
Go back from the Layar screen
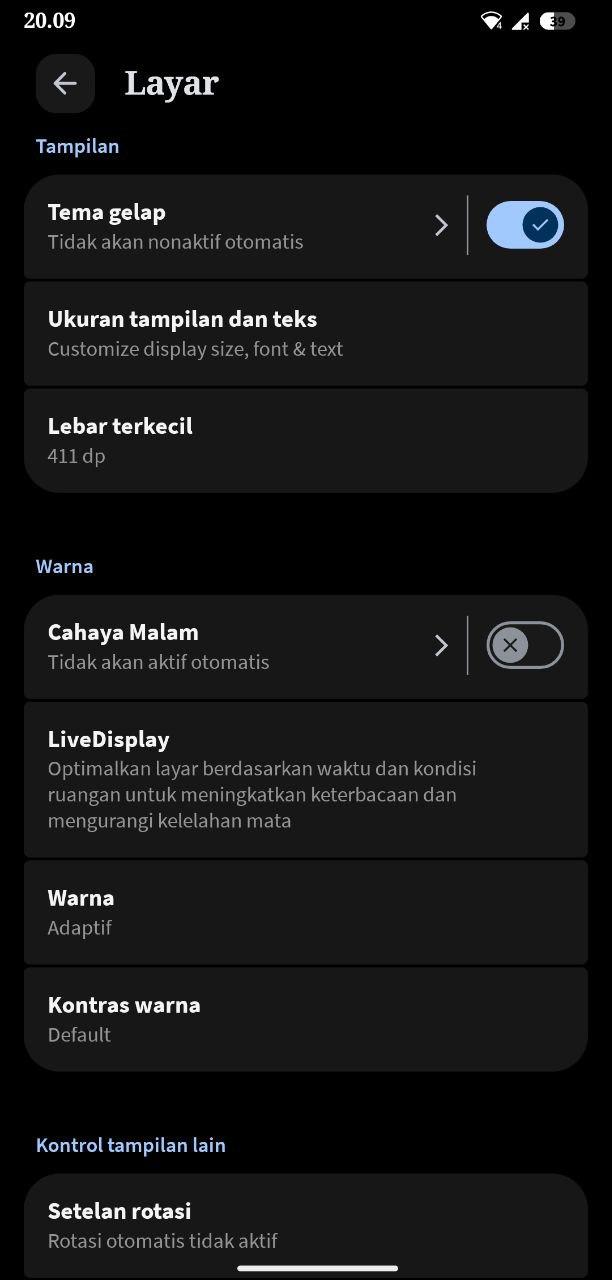point(65,84)
